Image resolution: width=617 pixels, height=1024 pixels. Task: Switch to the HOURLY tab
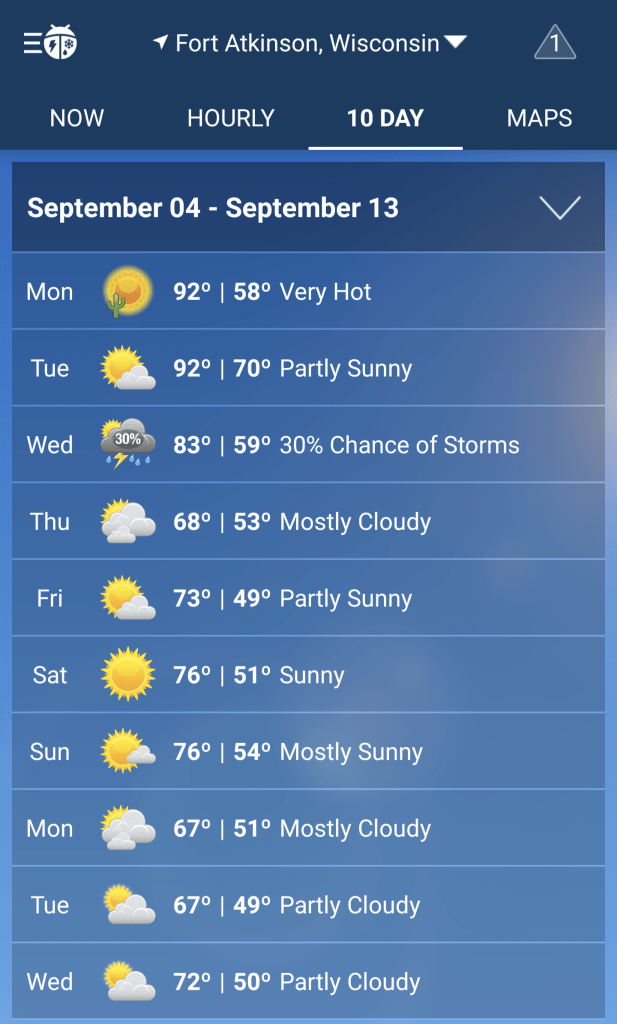pos(231,118)
